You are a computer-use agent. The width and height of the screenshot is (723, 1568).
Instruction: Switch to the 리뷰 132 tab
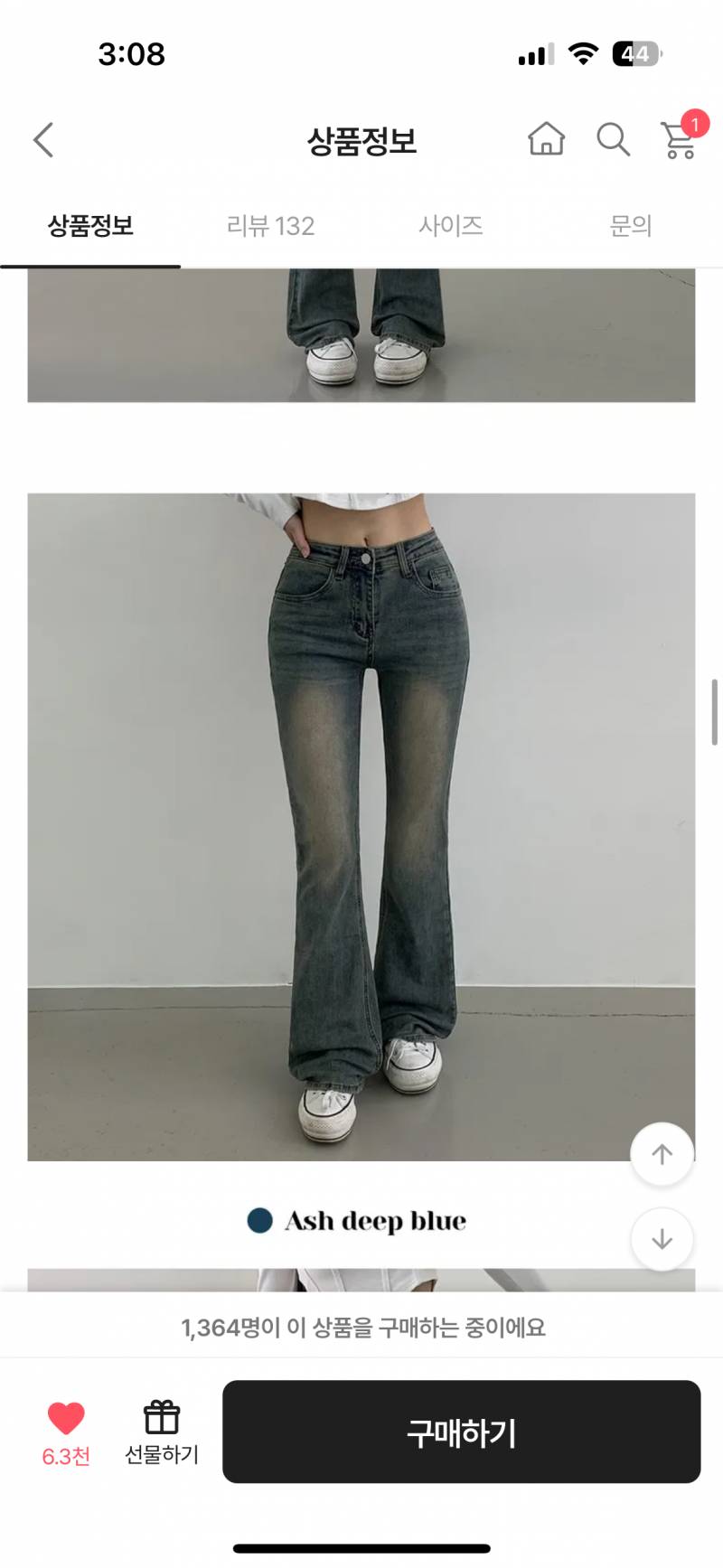coord(270,226)
